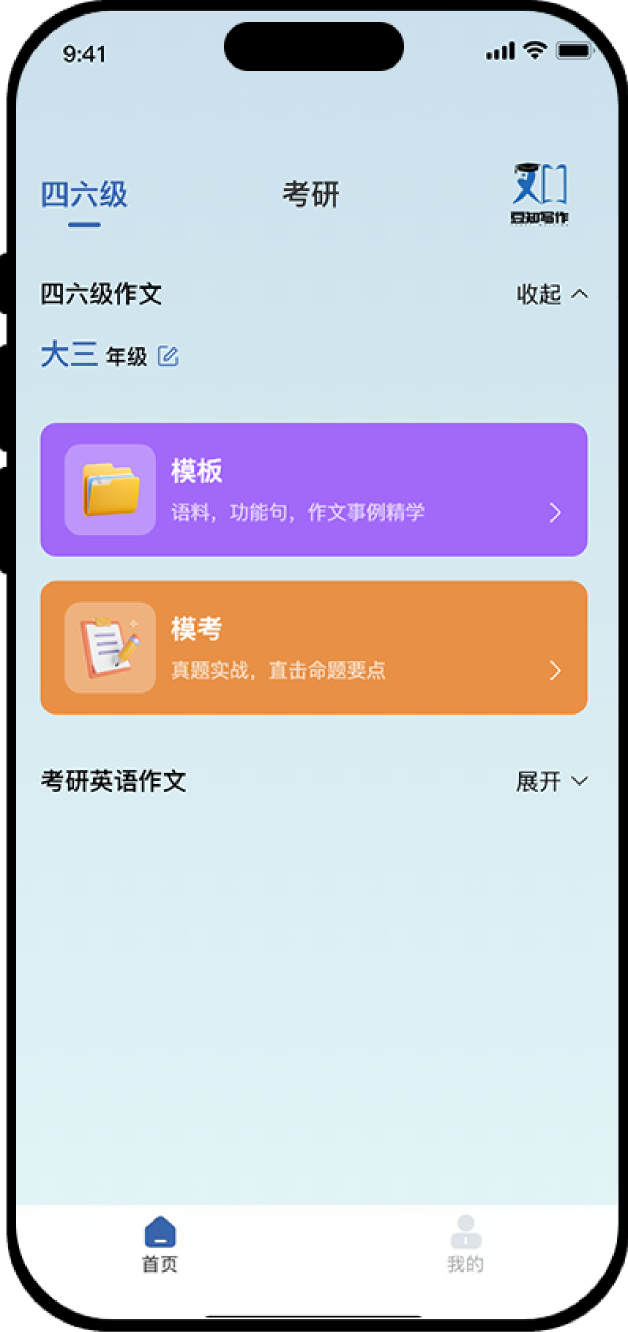628x1332 pixels.
Task: Collapse the 四六级作文 section
Action: (552, 294)
